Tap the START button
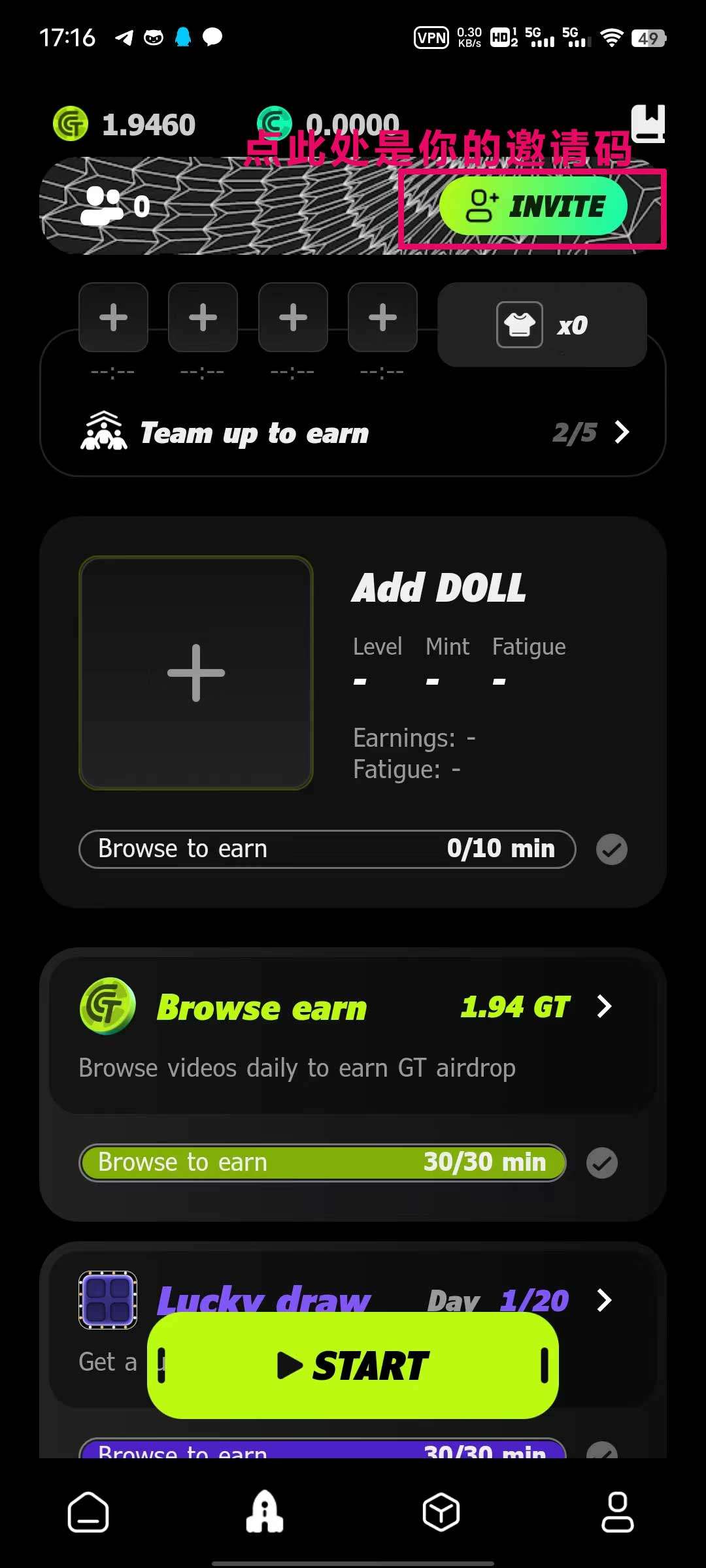 pos(353,1365)
